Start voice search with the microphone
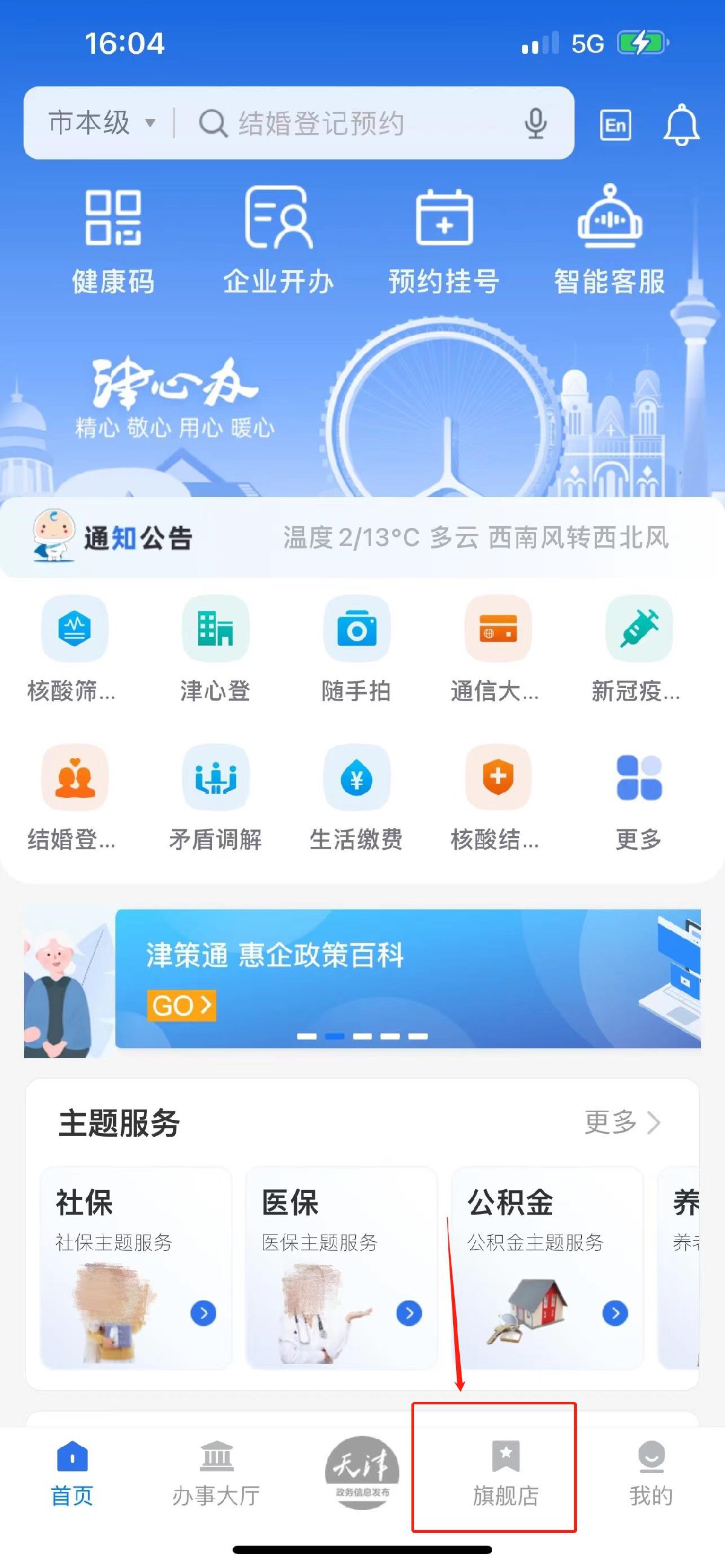This screenshot has height=1568, width=725. point(535,123)
